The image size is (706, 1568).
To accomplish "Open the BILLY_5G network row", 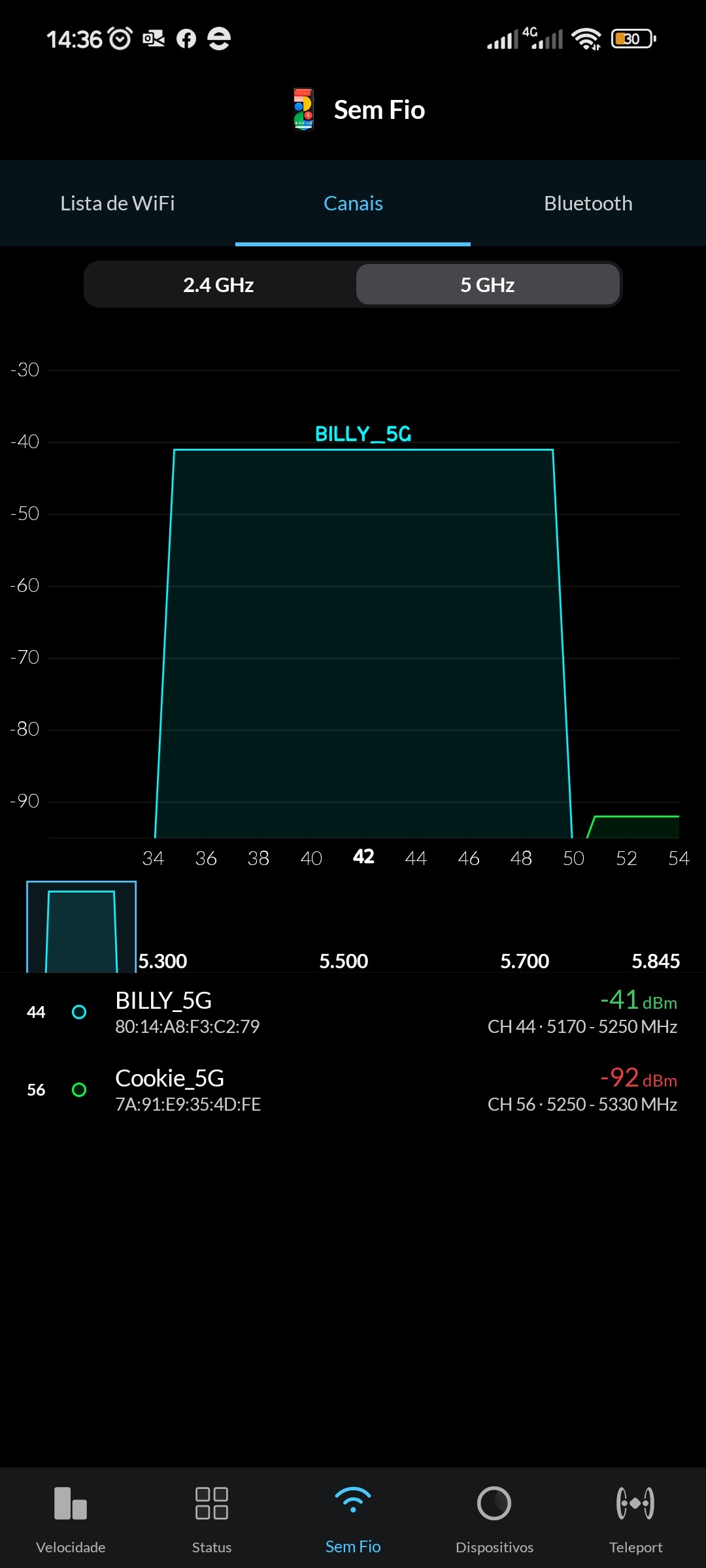I will pyautogui.click(x=353, y=1012).
